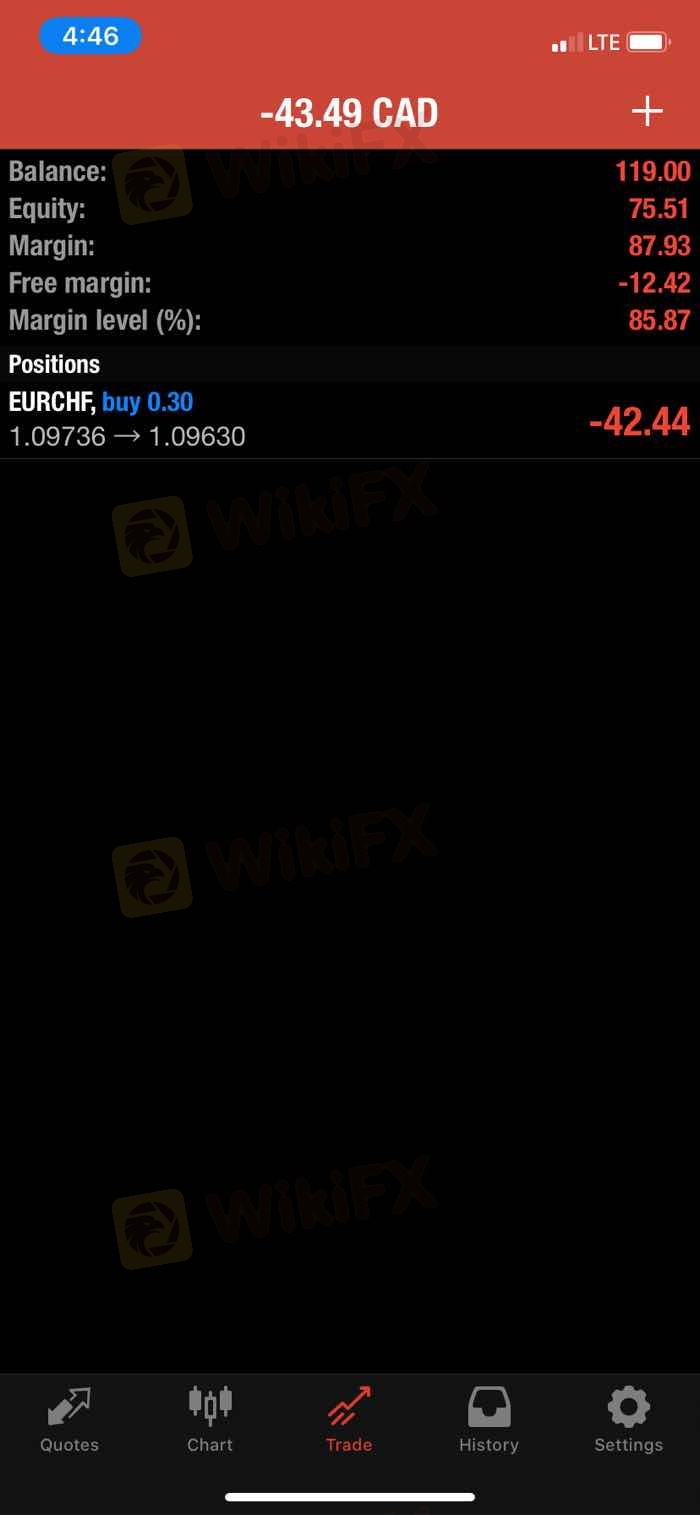Open the EURCHF buy 0.30 position
700x1515 pixels.
coord(349,420)
